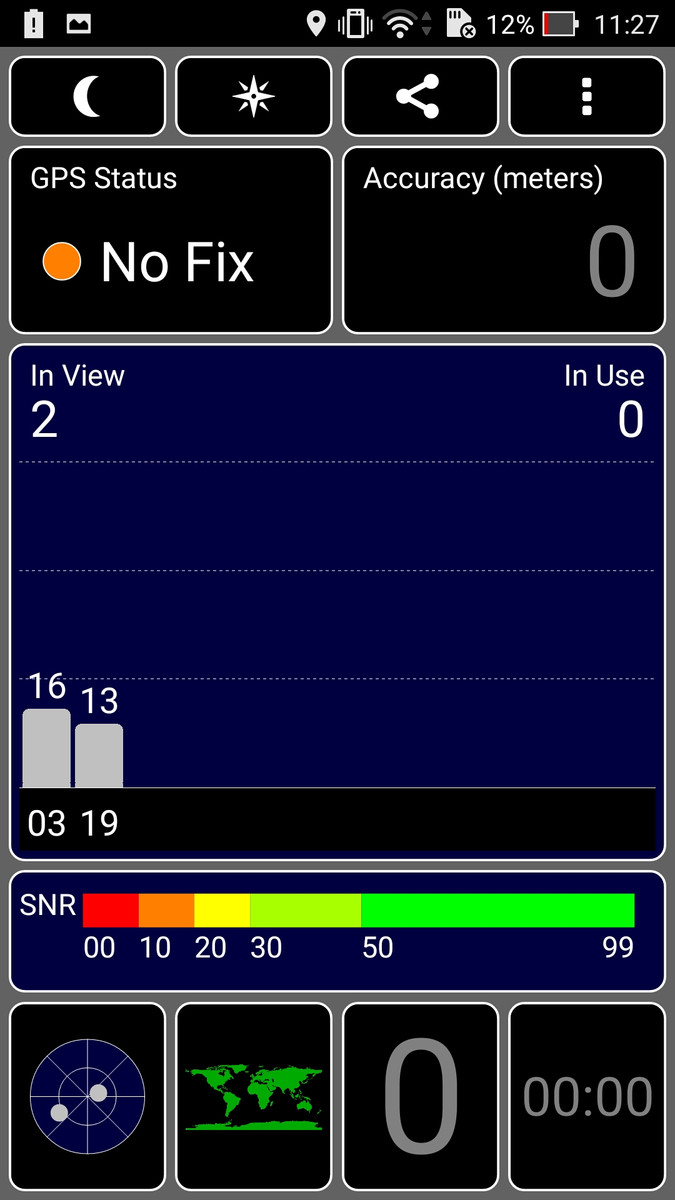Open the overflow menu
Viewport: 675px width, 1200px height.
click(586, 96)
